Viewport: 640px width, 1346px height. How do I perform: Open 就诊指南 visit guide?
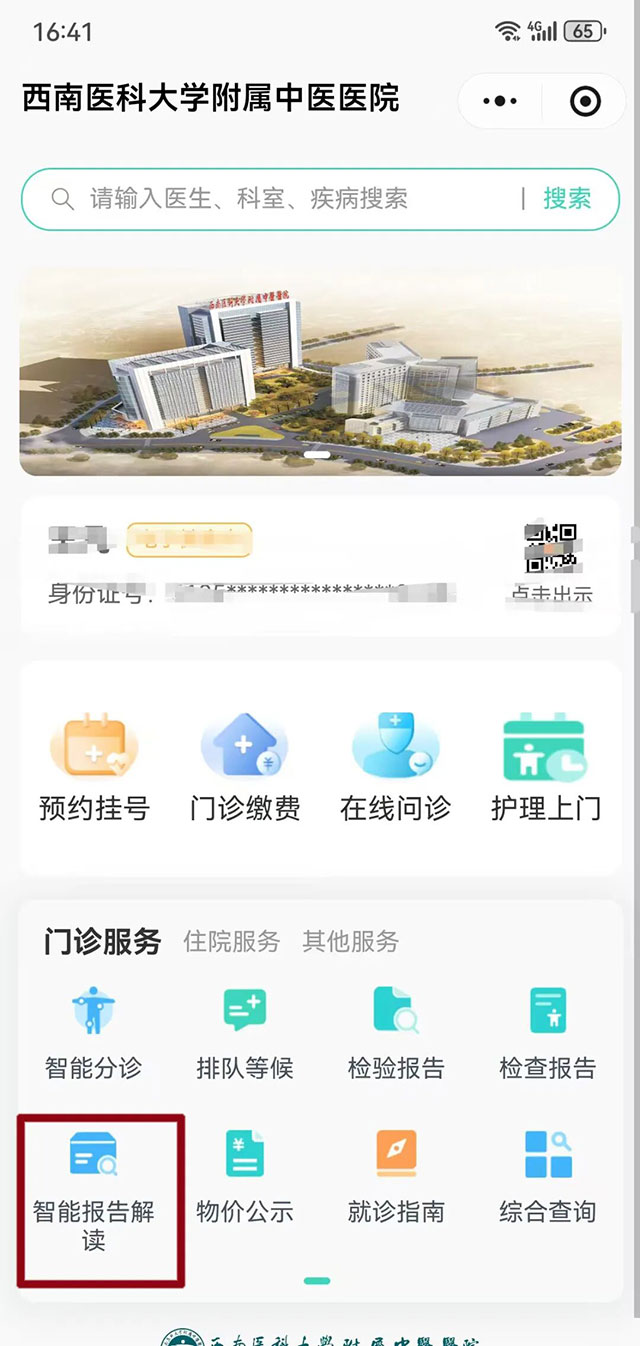click(x=396, y=1176)
